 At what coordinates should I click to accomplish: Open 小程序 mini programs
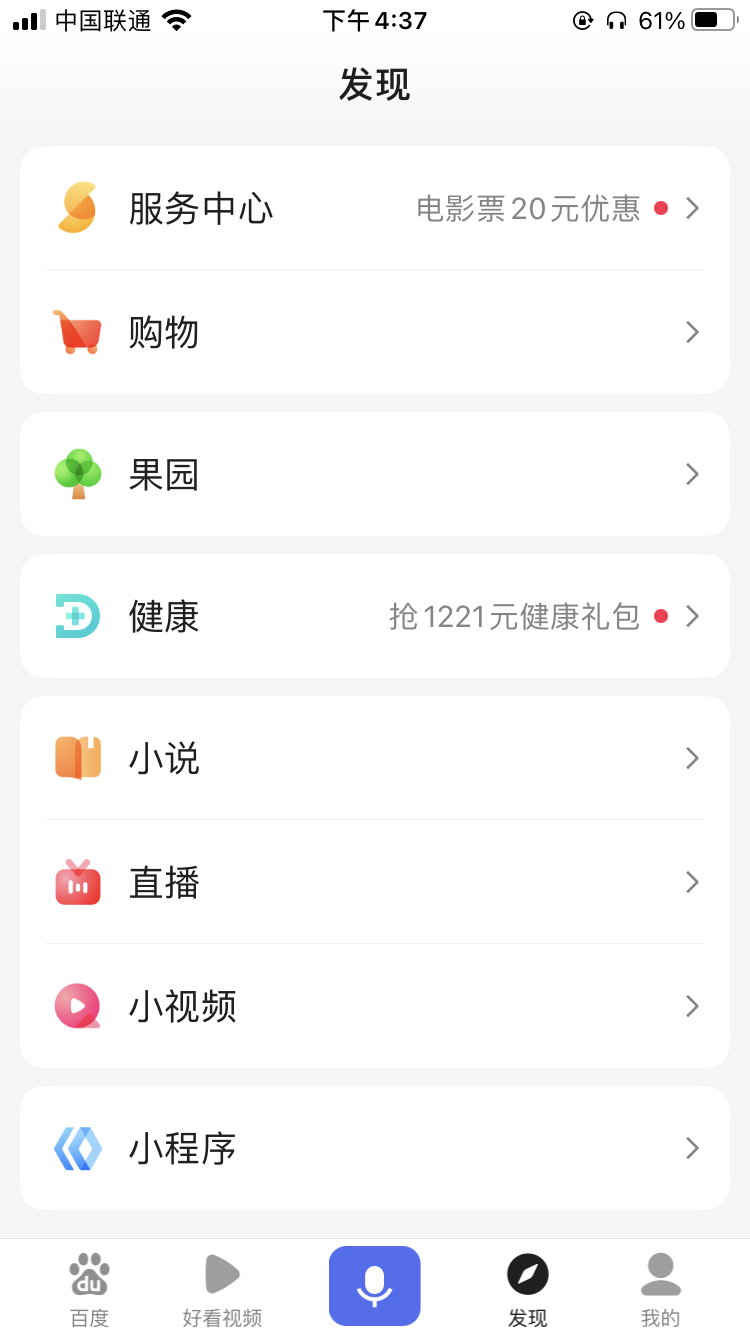[374, 1148]
